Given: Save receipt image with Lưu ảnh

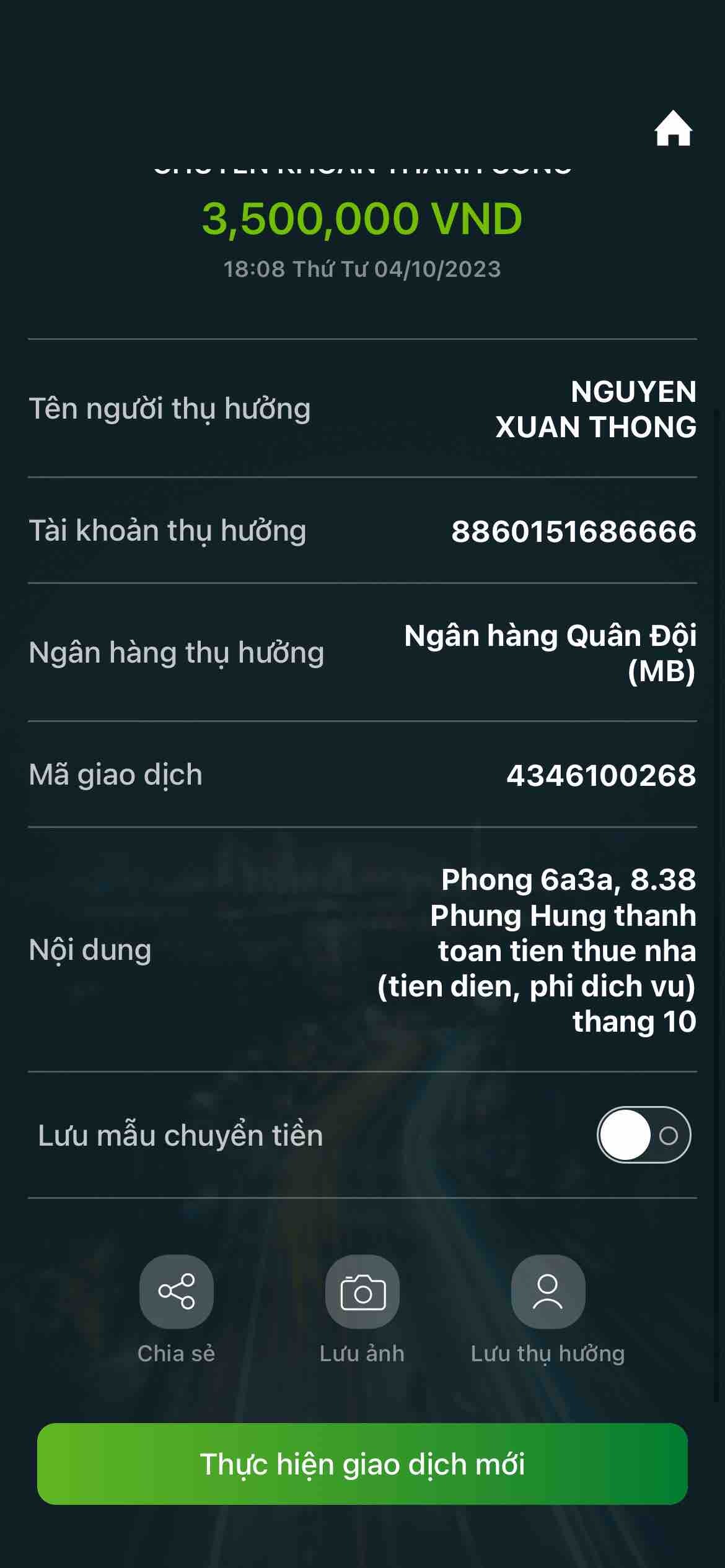Looking at the screenshot, I should point(362,1292).
